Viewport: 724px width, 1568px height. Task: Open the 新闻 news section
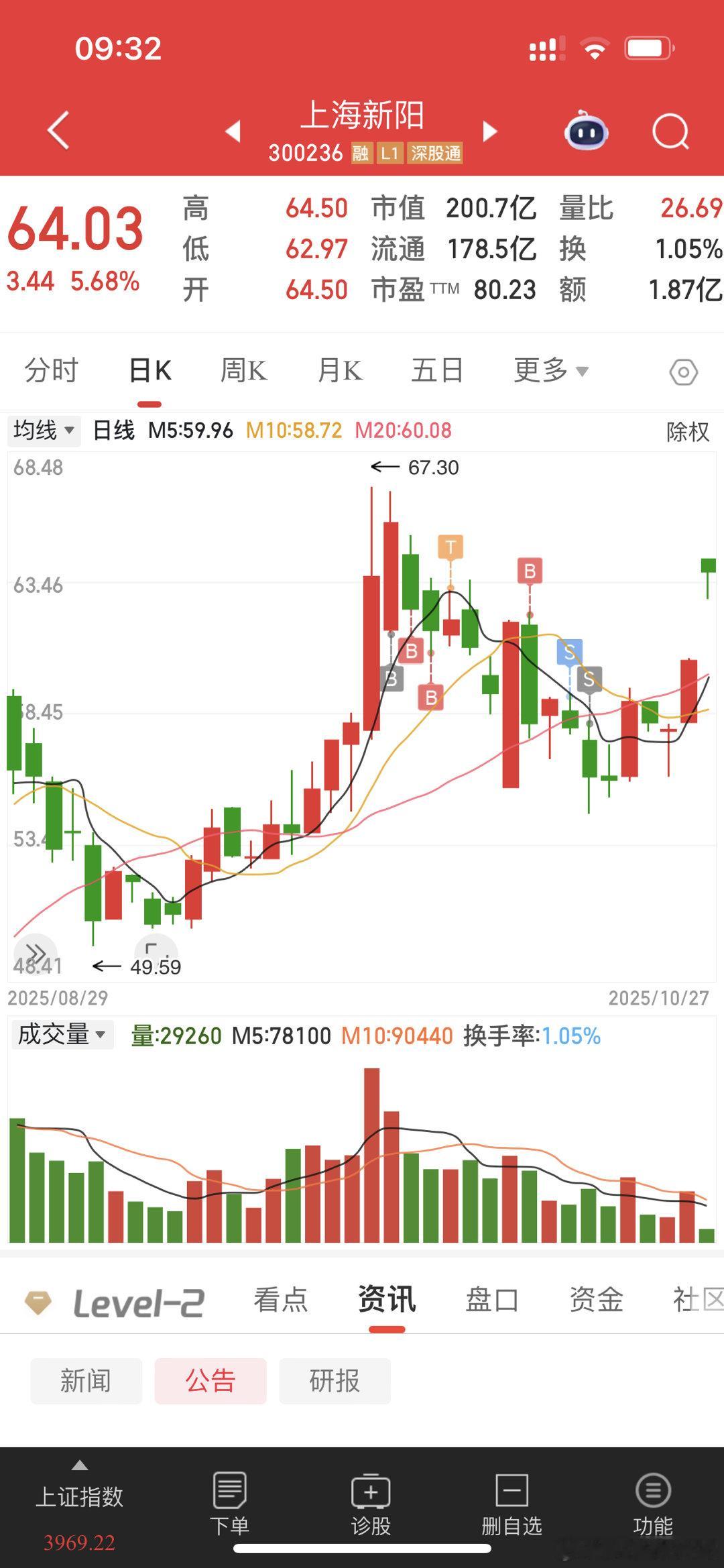(86, 1381)
